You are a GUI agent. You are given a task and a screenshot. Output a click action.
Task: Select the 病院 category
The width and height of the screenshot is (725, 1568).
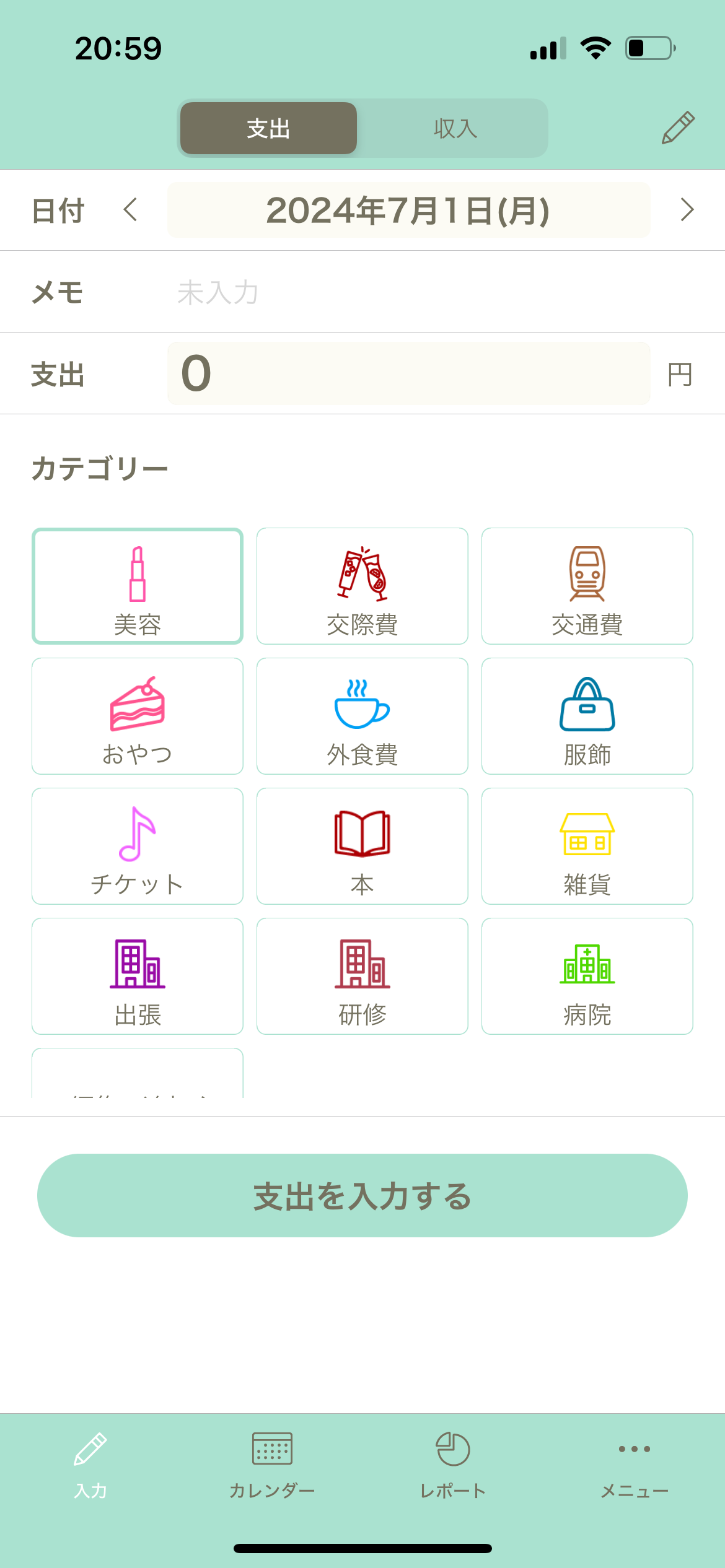[587, 976]
